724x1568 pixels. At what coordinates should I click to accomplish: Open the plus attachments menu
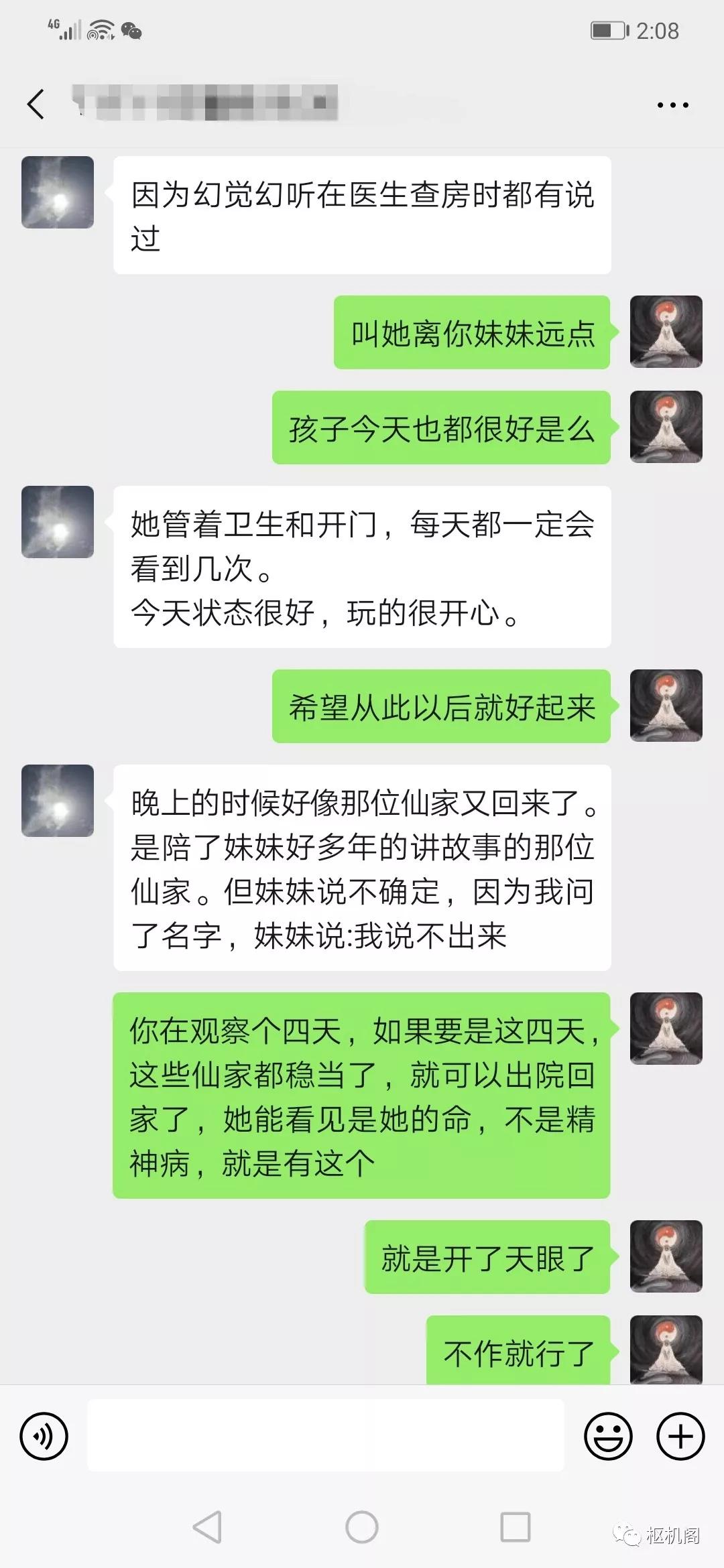[680, 1436]
